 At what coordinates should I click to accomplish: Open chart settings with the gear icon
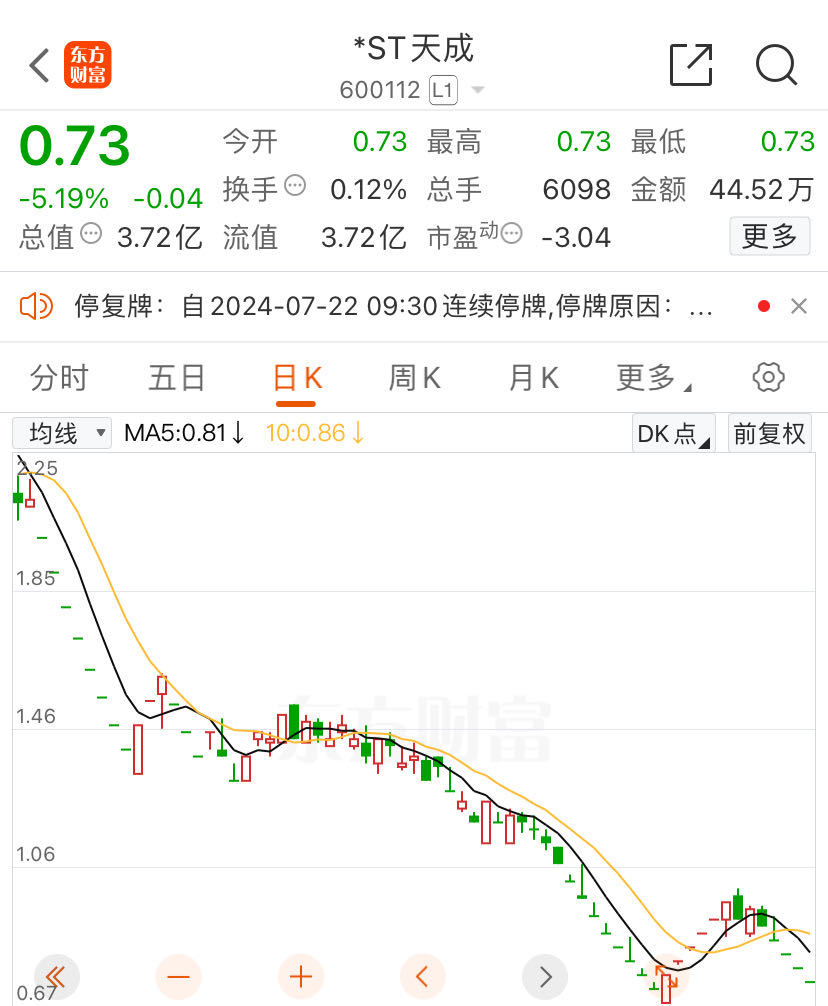[767, 377]
